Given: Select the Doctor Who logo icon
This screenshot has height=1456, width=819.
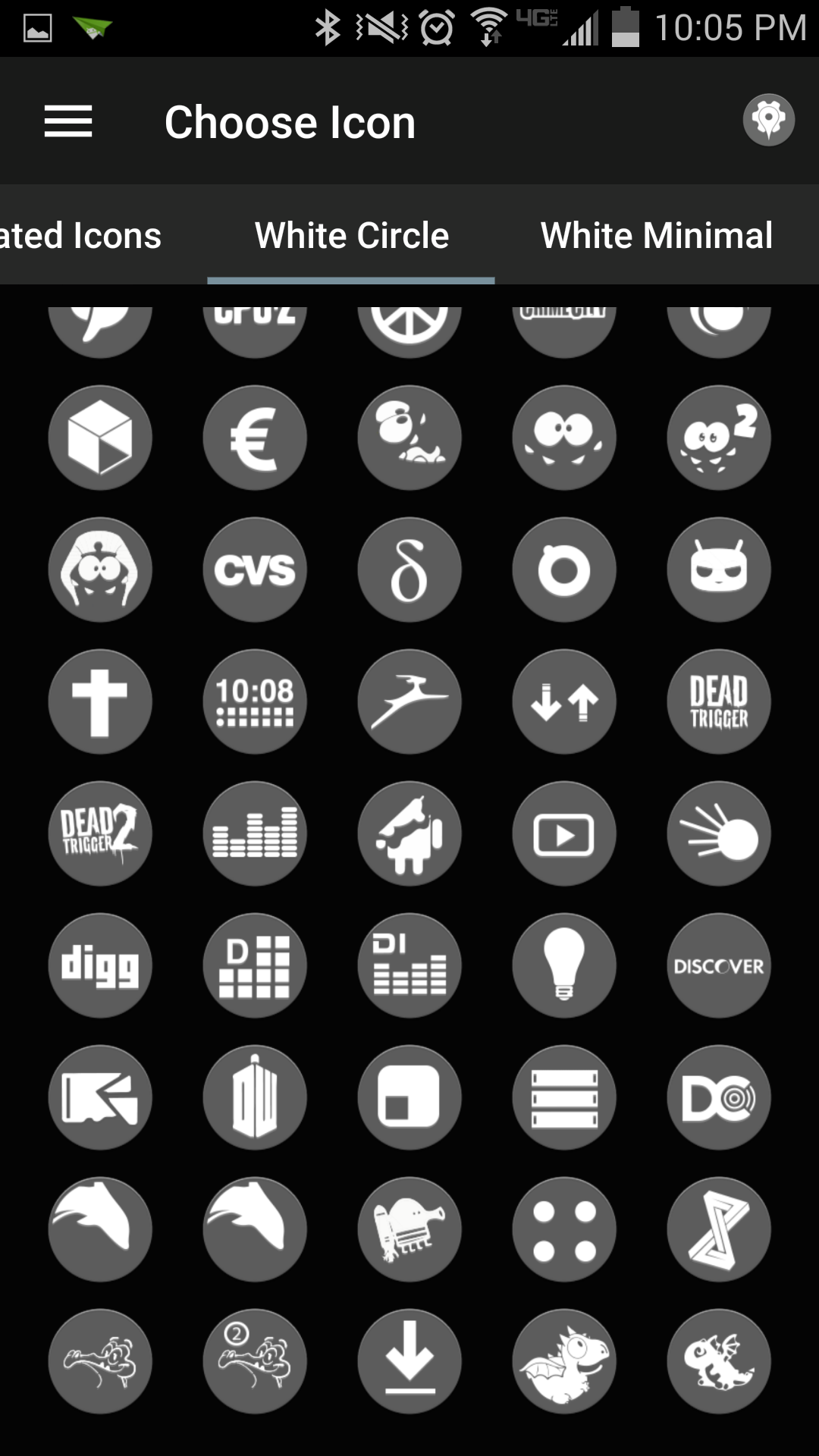Looking at the screenshot, I should coord(255,1097).
